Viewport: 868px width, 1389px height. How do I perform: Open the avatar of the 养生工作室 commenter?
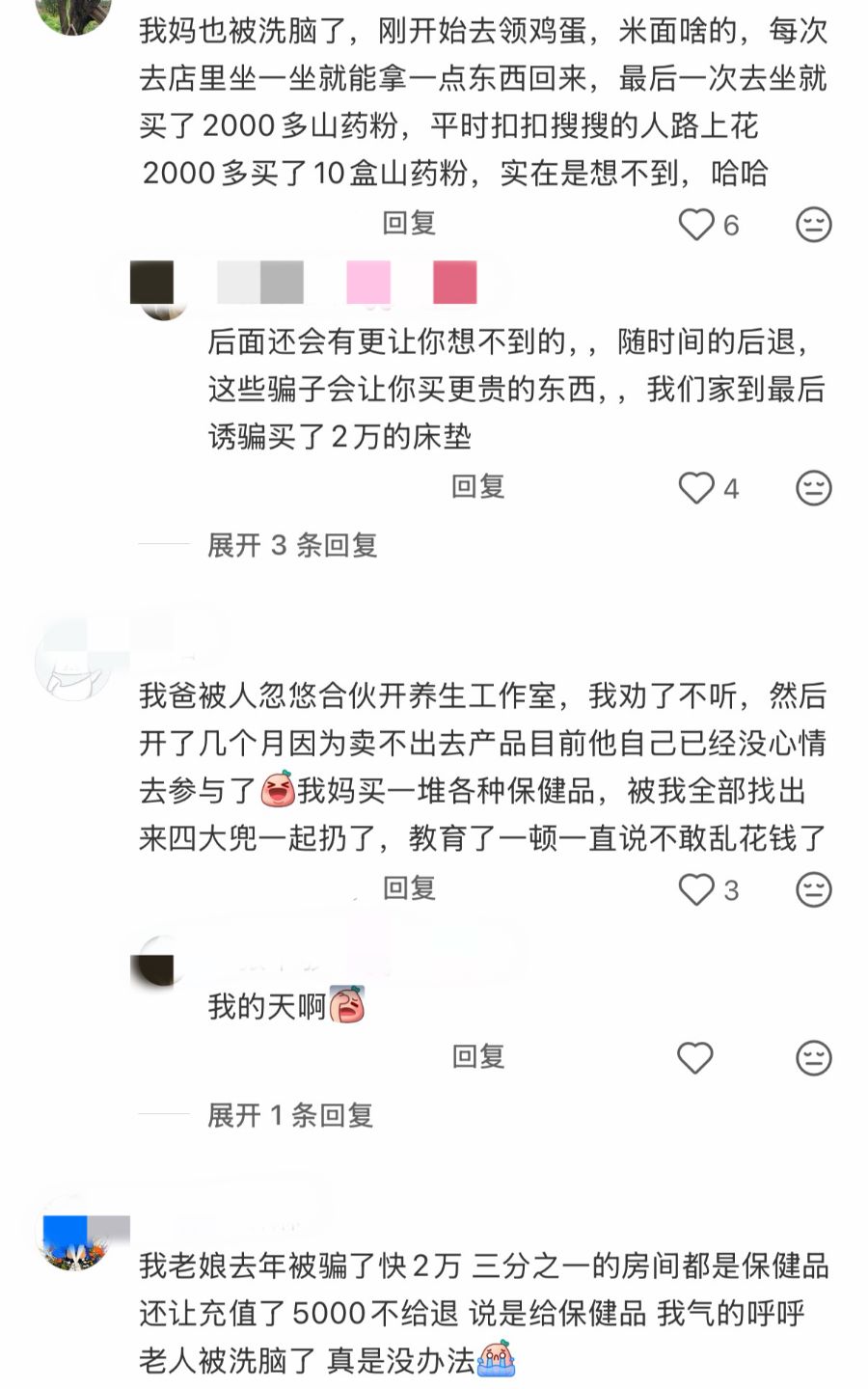(x=72, y=664)
